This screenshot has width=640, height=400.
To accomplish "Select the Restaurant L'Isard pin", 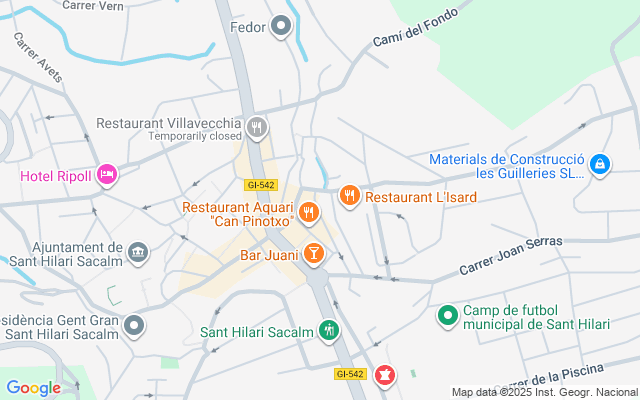I will point(349,196).
